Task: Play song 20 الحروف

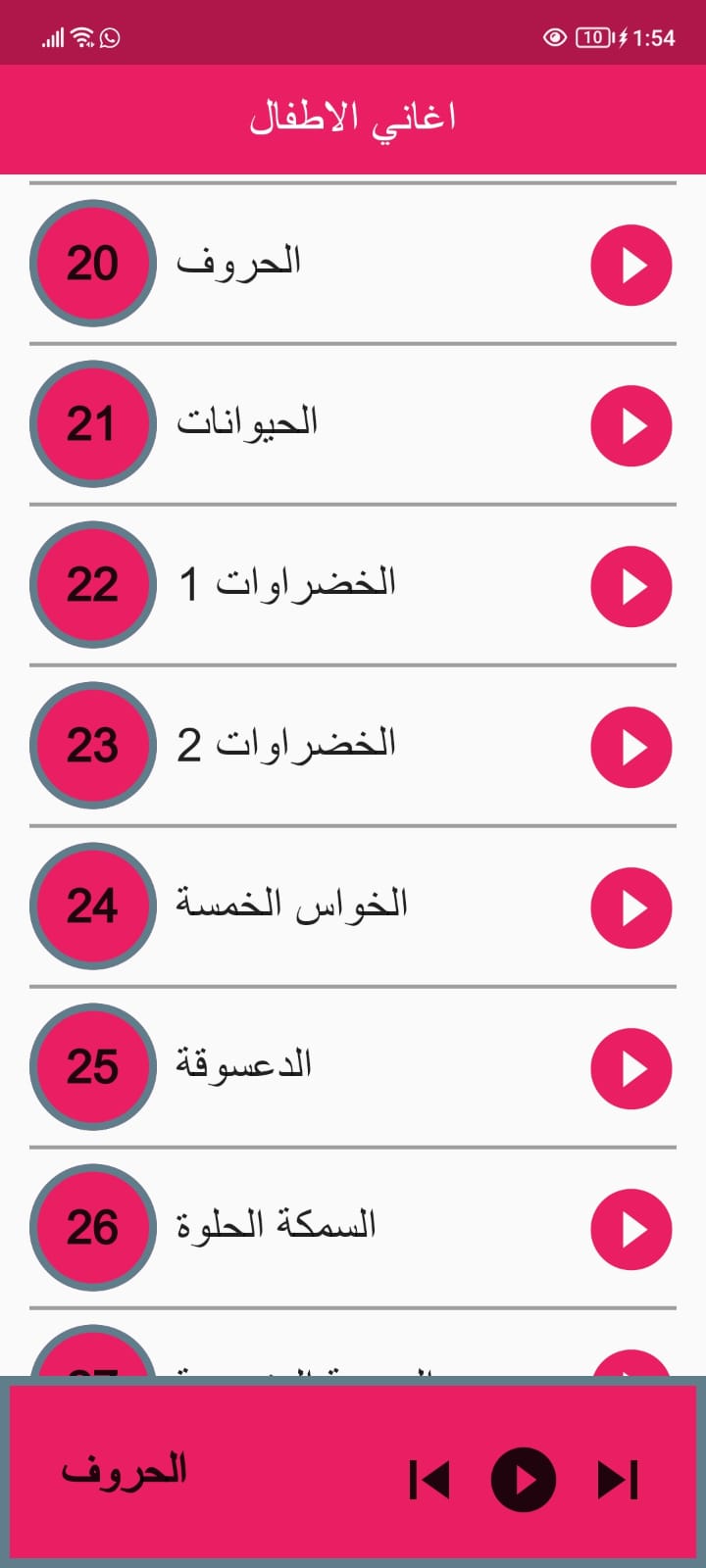Action: coord(631,265)
